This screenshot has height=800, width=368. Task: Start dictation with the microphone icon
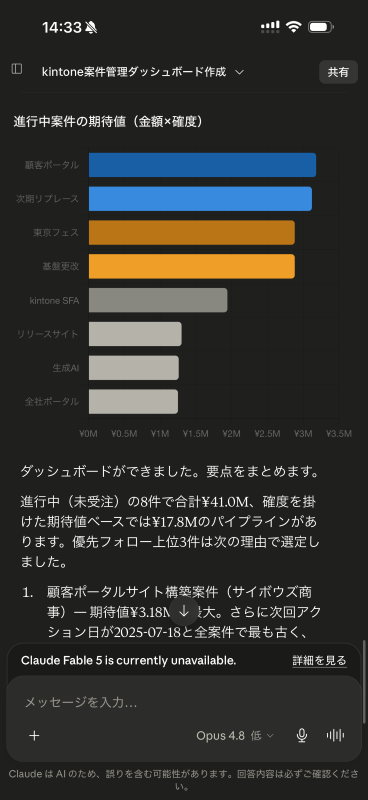coord(302,735)
